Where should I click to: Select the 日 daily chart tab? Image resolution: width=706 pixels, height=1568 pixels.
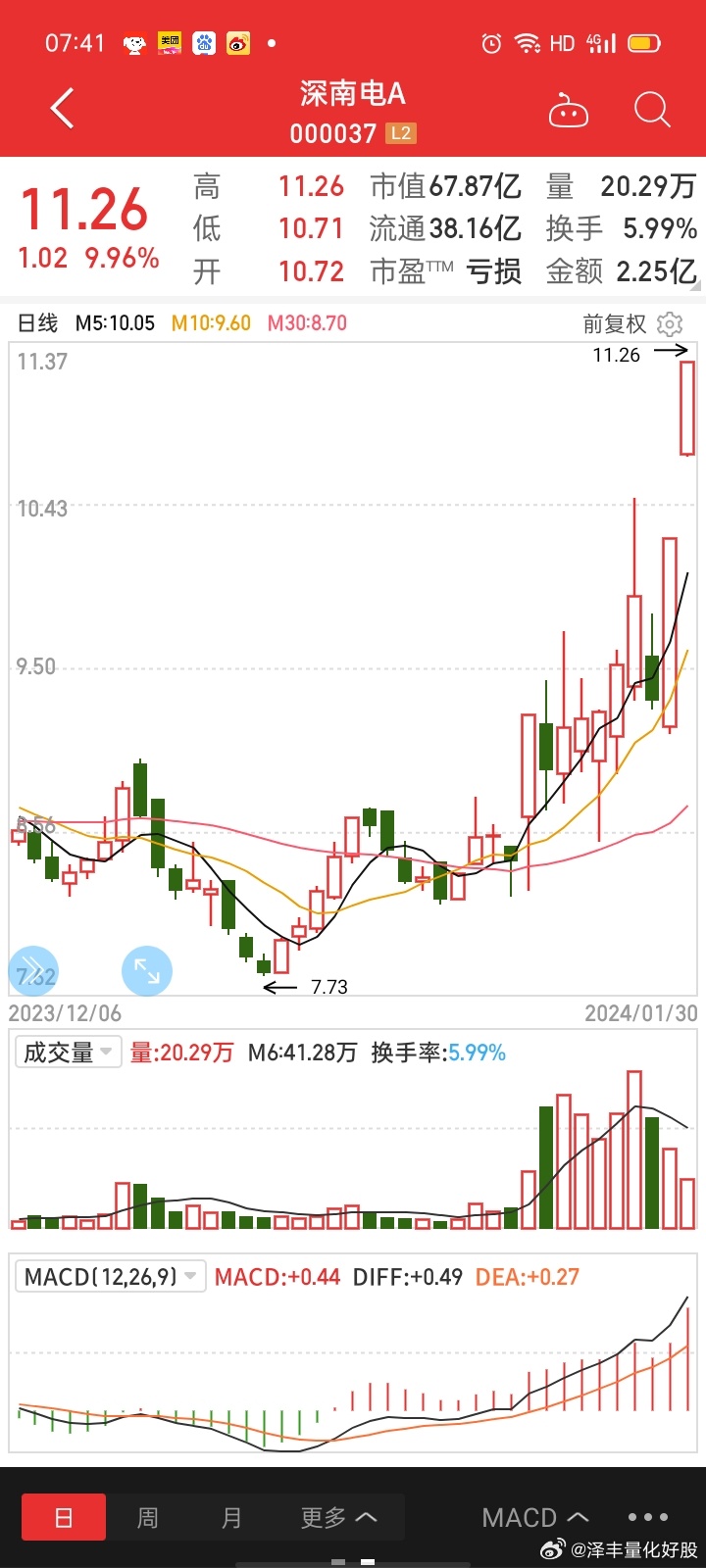pyautogui.click(x=64, y=1518)
